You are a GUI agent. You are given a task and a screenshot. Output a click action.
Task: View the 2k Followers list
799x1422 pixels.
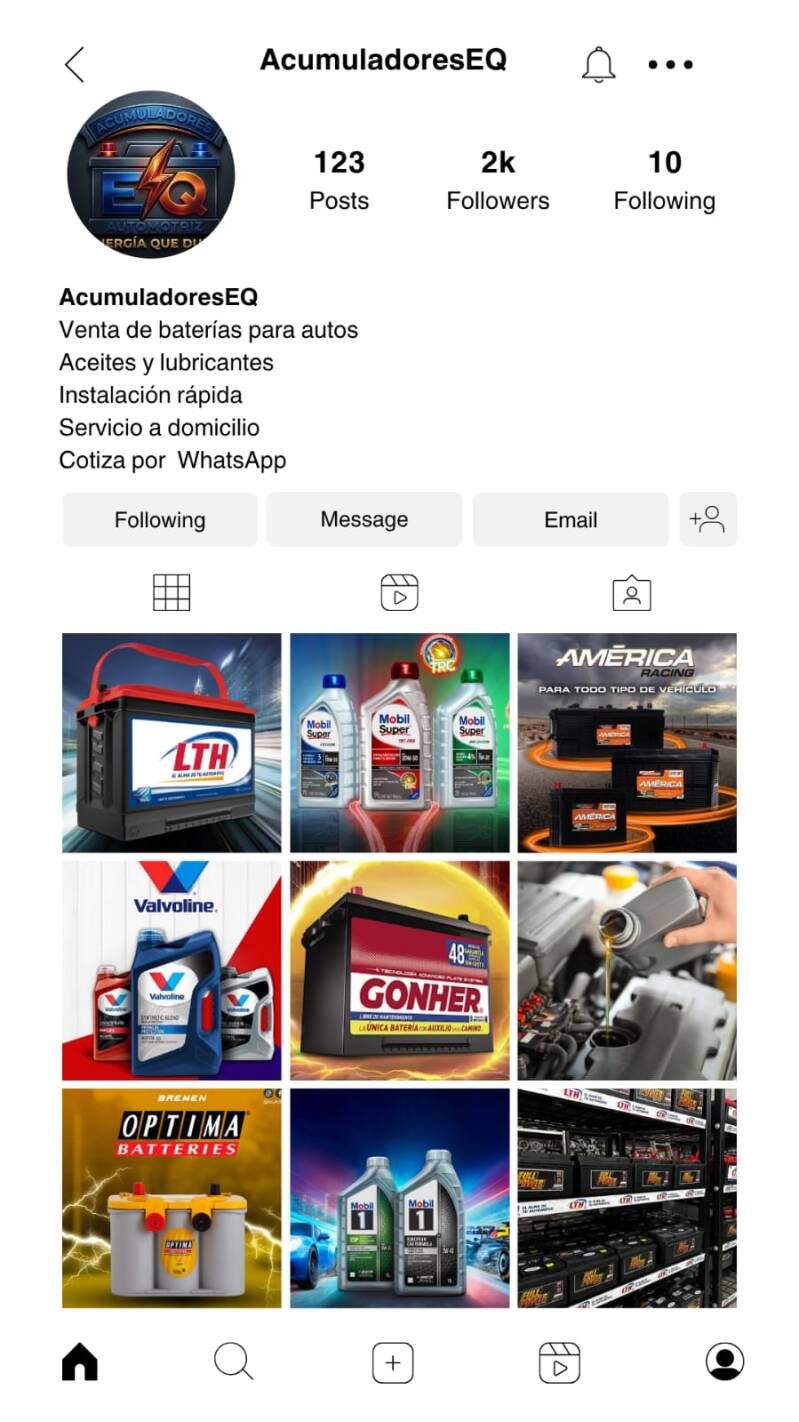pyautogui.click(x=497, y=180)
